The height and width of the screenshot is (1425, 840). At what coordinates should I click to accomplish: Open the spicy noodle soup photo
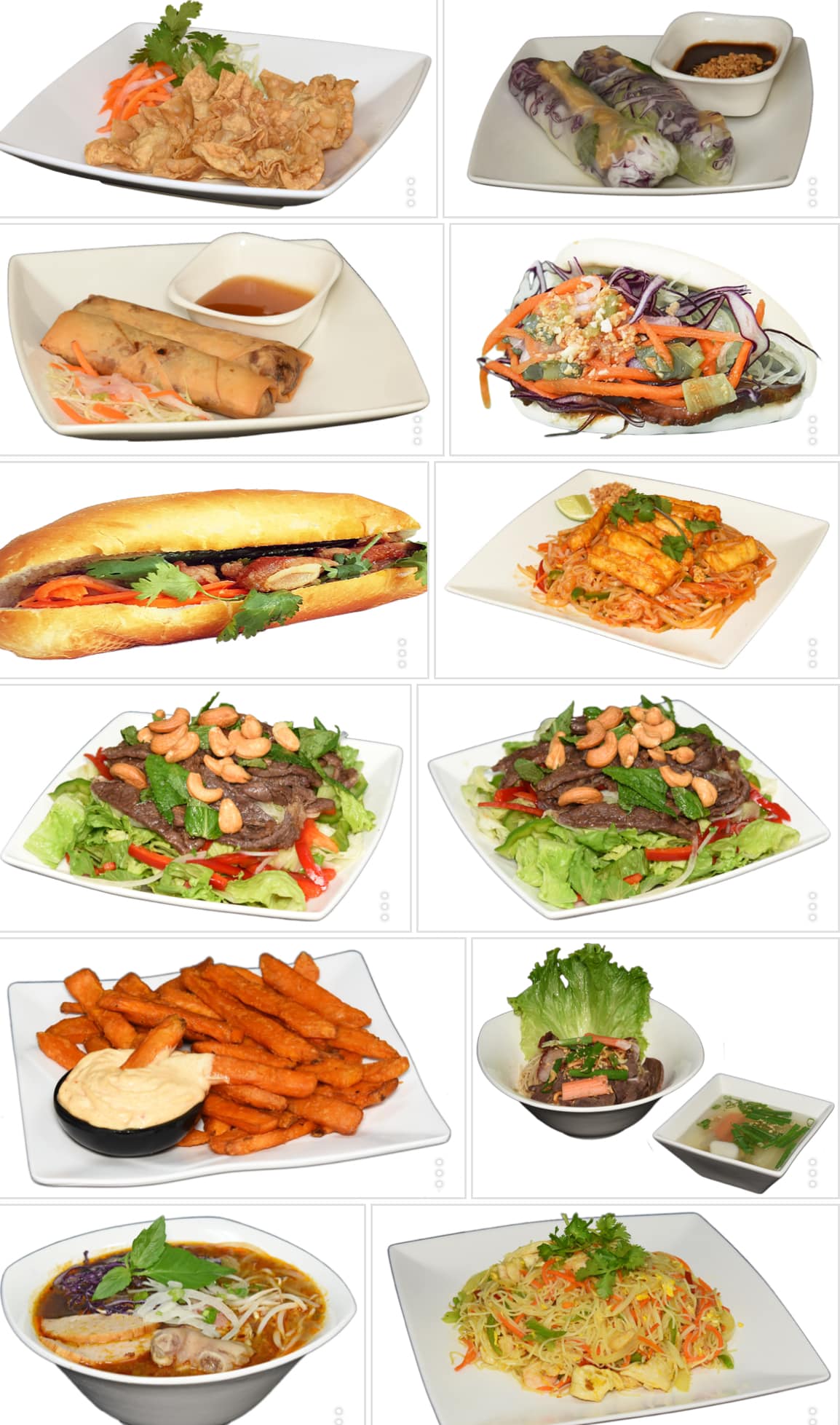[175, 1311]
